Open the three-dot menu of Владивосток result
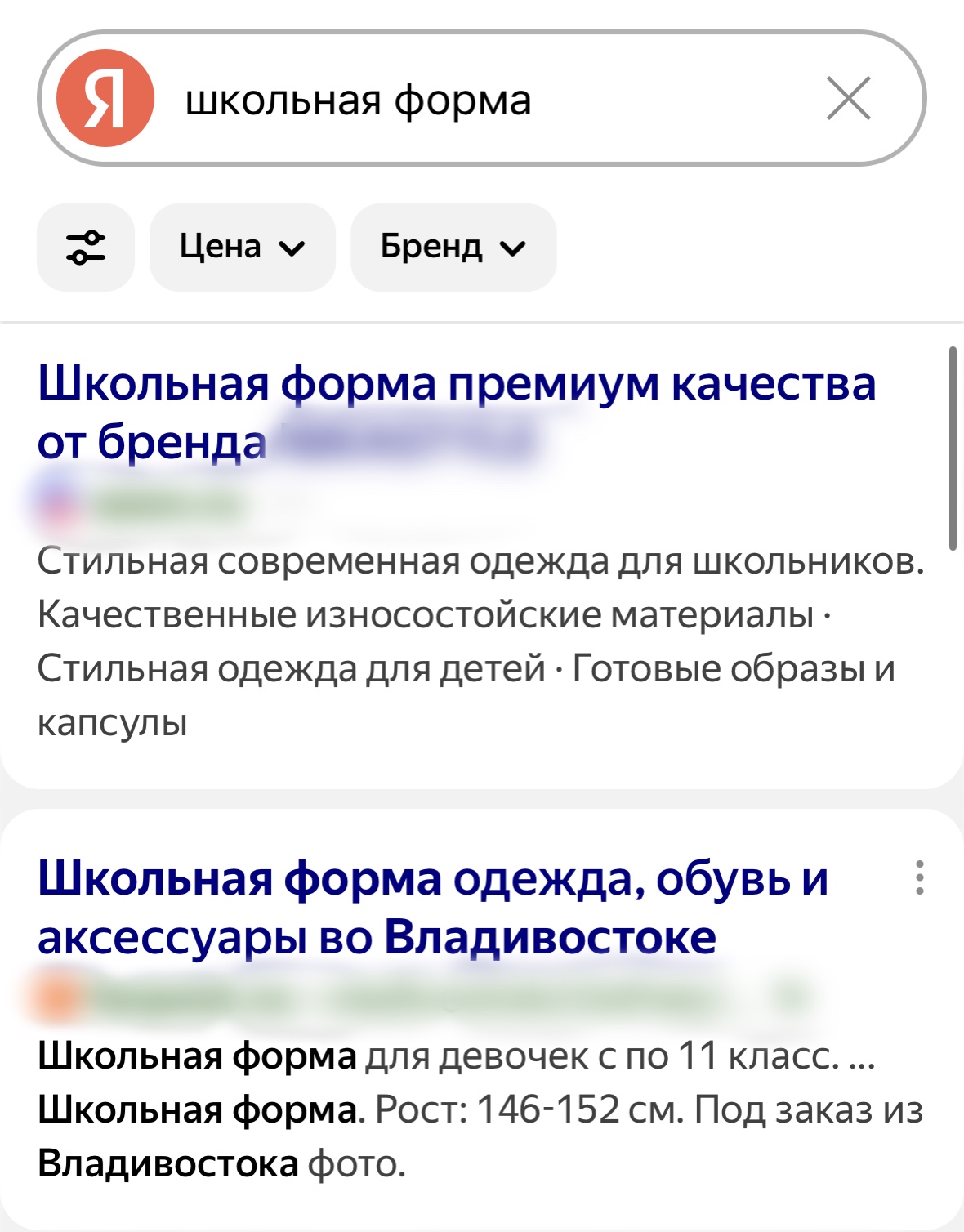The image size is (964, 1232). [919, 877]
